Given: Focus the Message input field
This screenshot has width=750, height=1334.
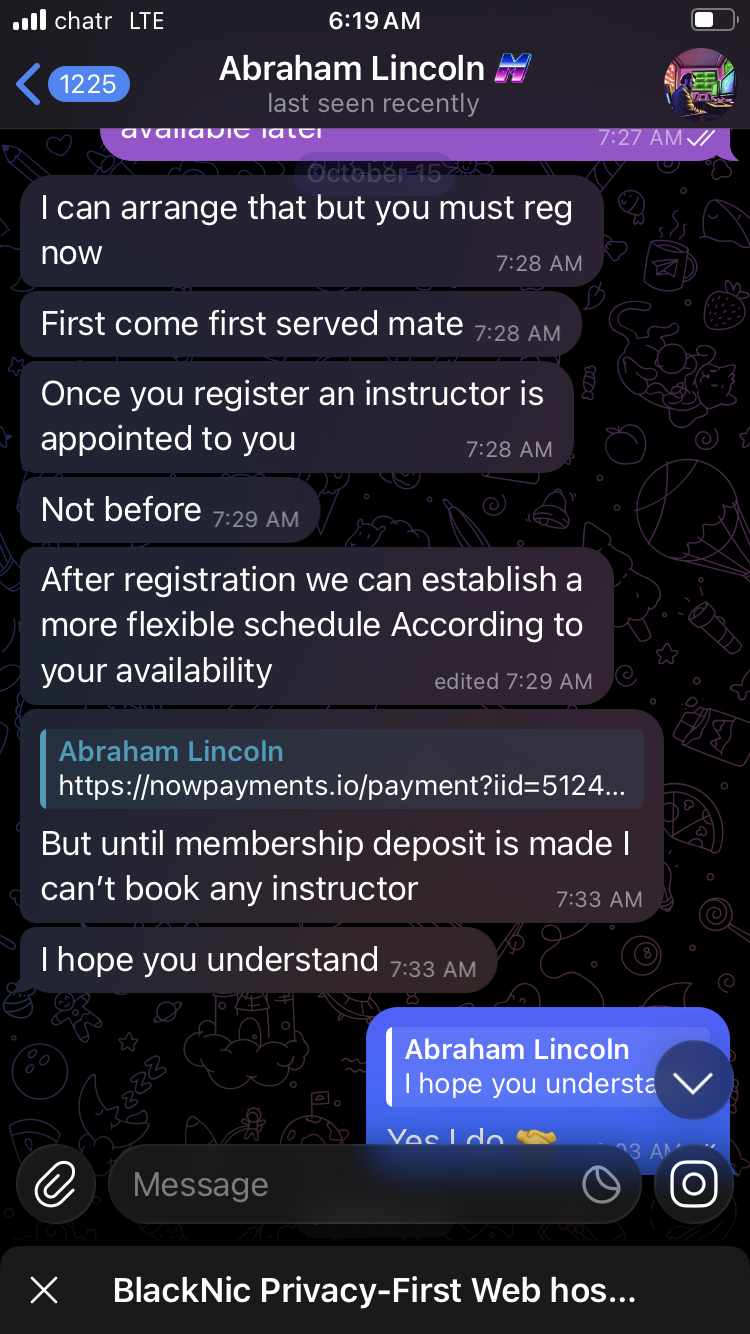Looking at the screenshot, I should tap(350, 1185).
